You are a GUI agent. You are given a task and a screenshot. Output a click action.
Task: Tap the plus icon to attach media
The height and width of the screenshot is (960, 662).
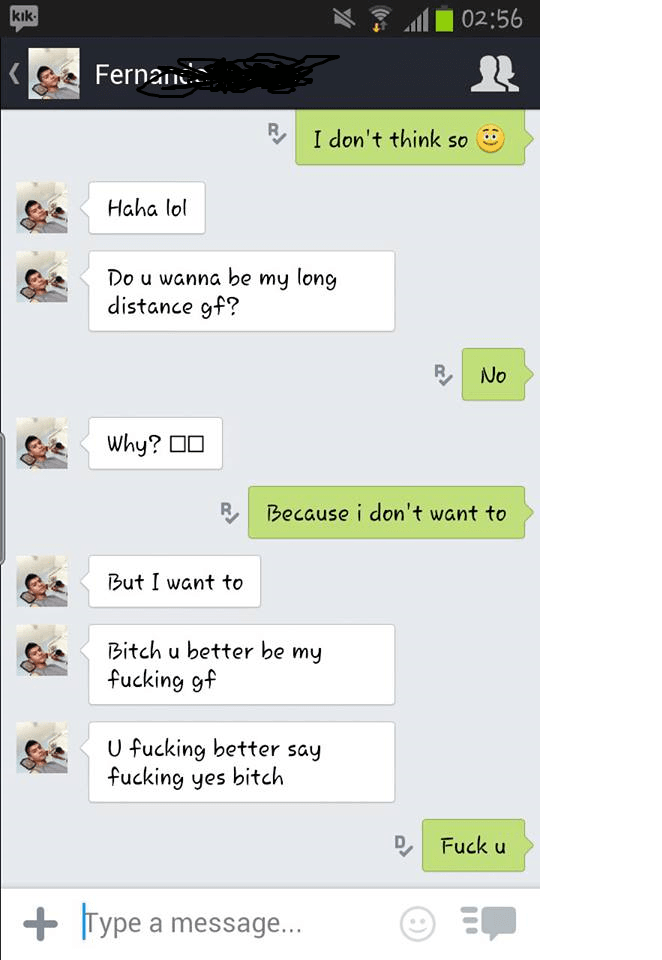(x=40, y=923)
